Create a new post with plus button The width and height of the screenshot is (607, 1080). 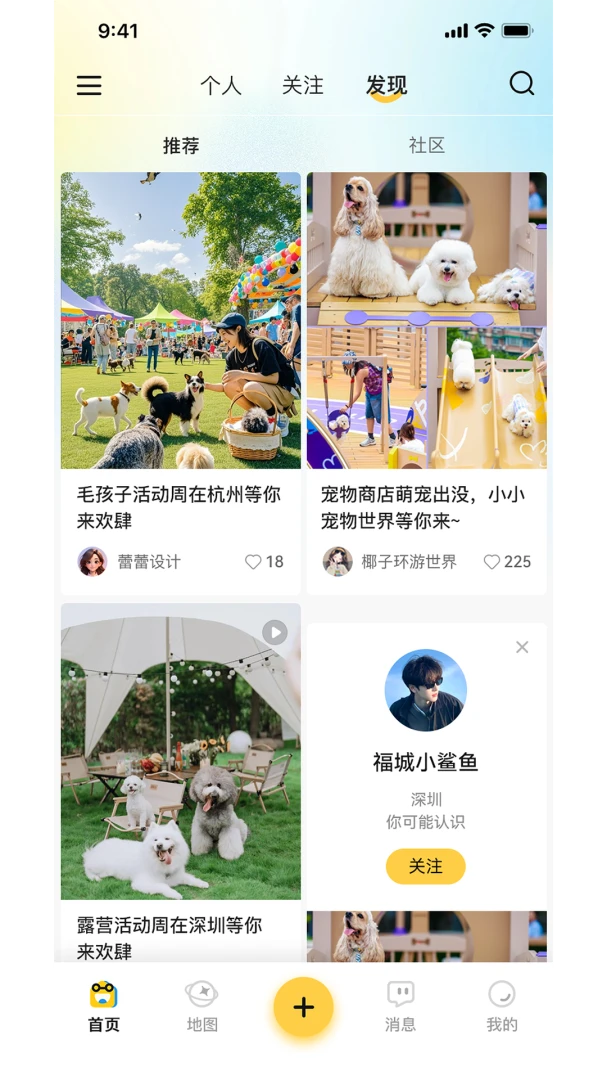[304, 1007]
